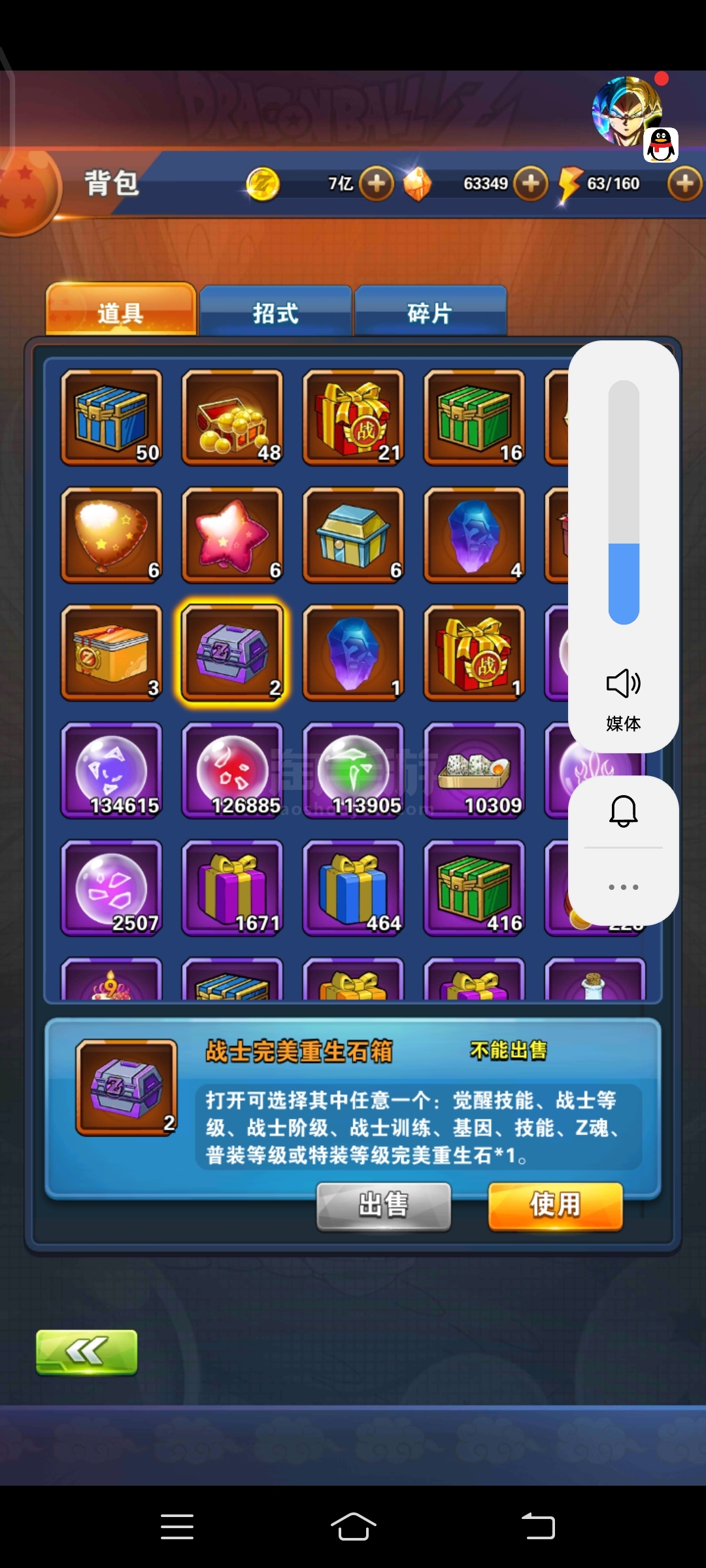Switch to the 招式 tab

click(276, 312)
